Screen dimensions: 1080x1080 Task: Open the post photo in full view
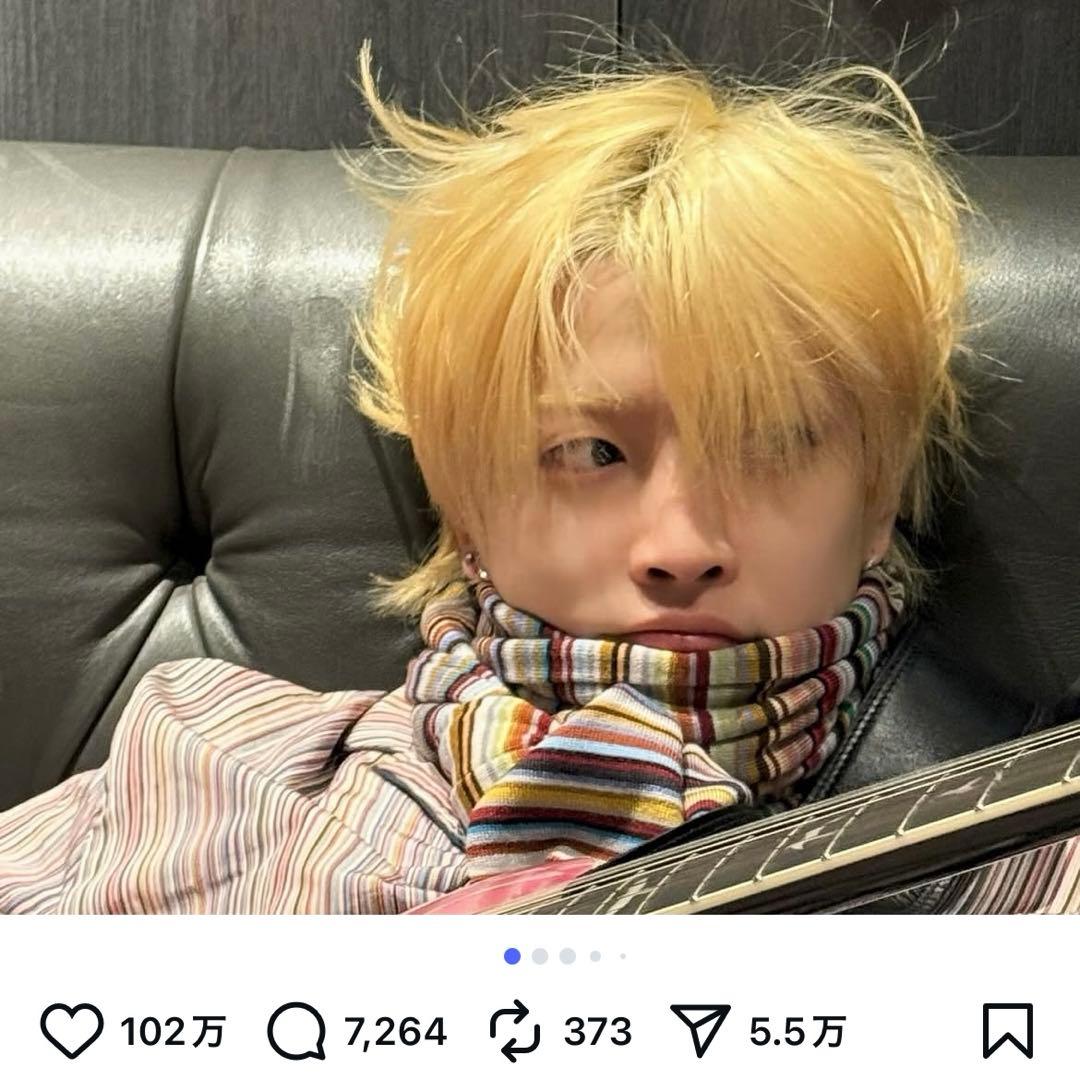pos(540,460)
